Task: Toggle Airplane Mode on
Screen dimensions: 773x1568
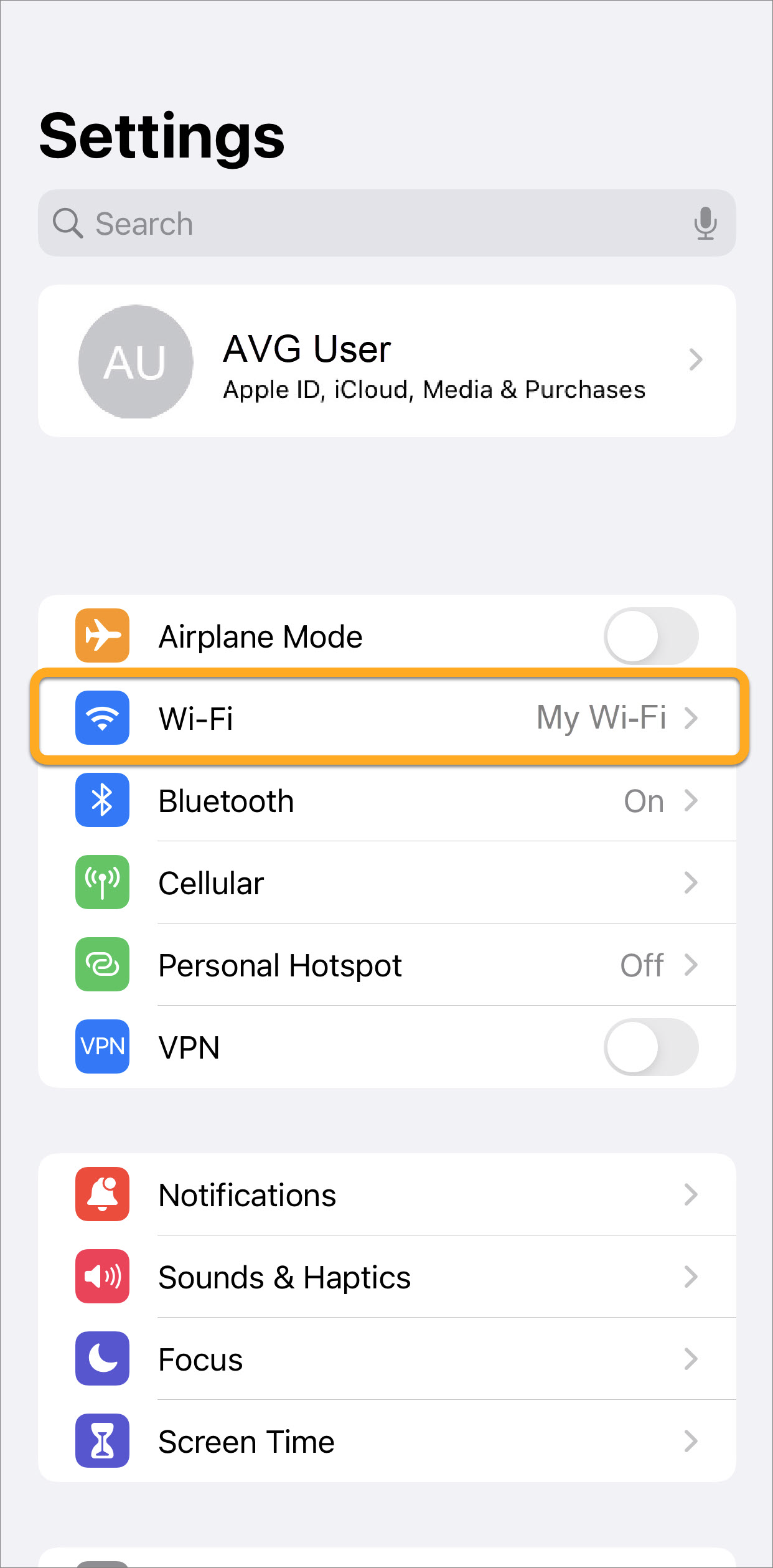Action: click(650, 636)
